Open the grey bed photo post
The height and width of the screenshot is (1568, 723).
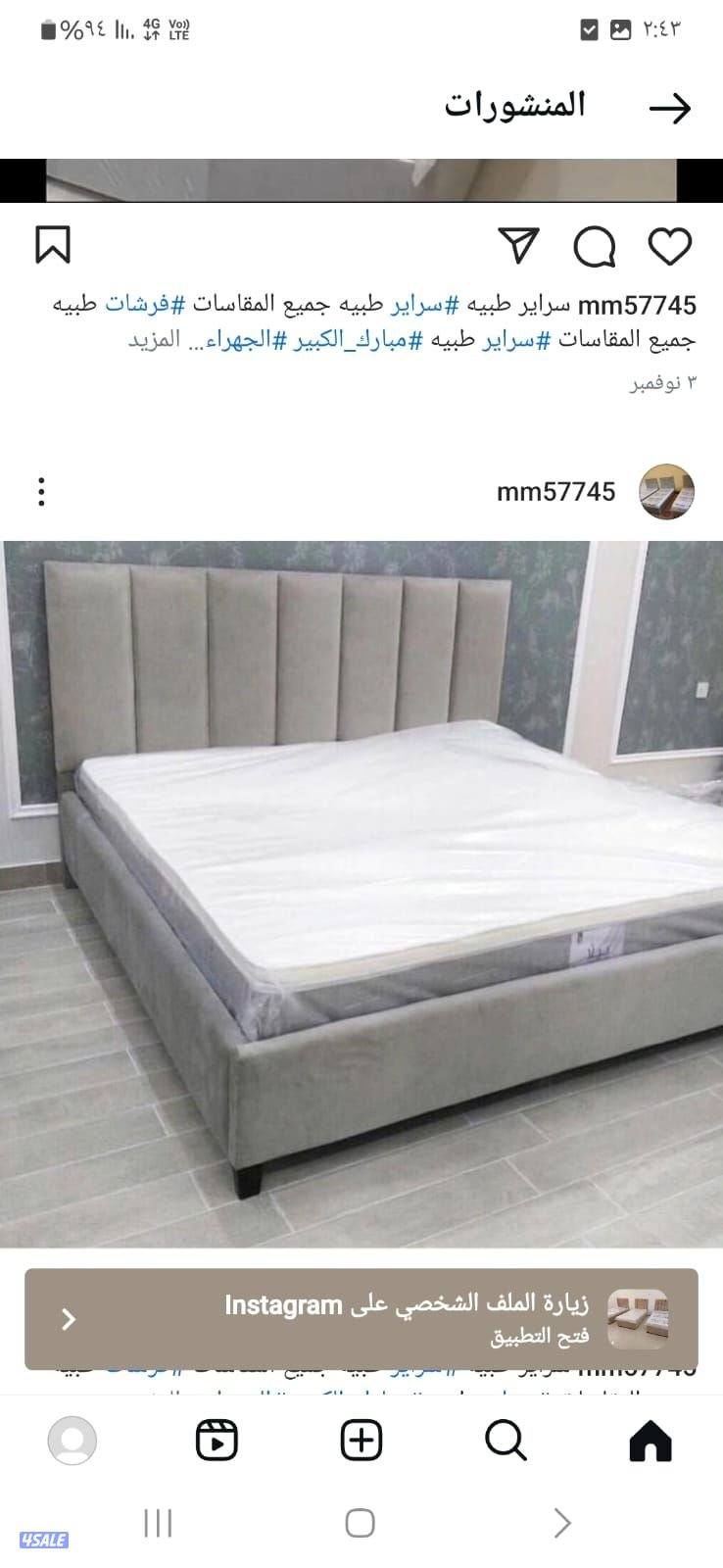pos(361,892)
